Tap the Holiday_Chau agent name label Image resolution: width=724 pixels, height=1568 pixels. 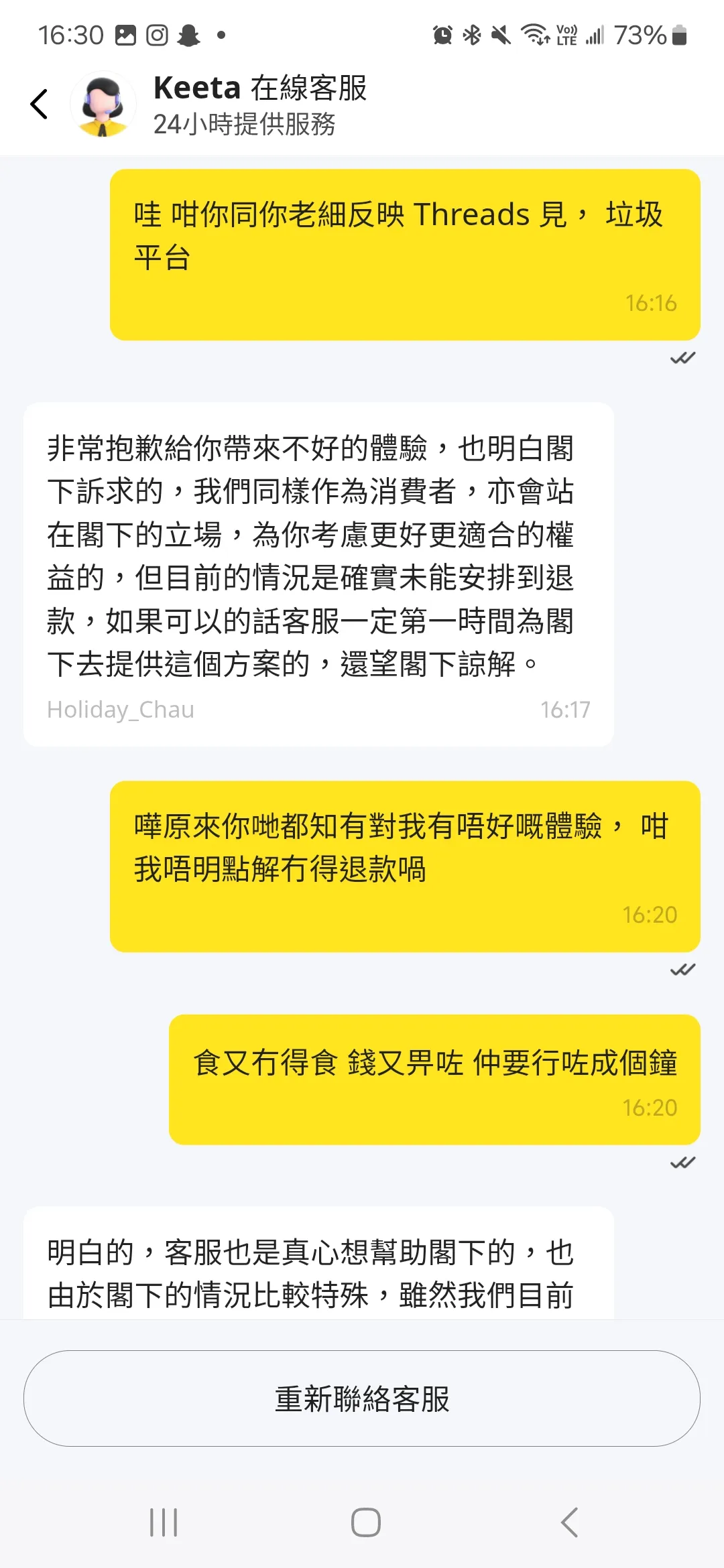(x=120, y=709)
